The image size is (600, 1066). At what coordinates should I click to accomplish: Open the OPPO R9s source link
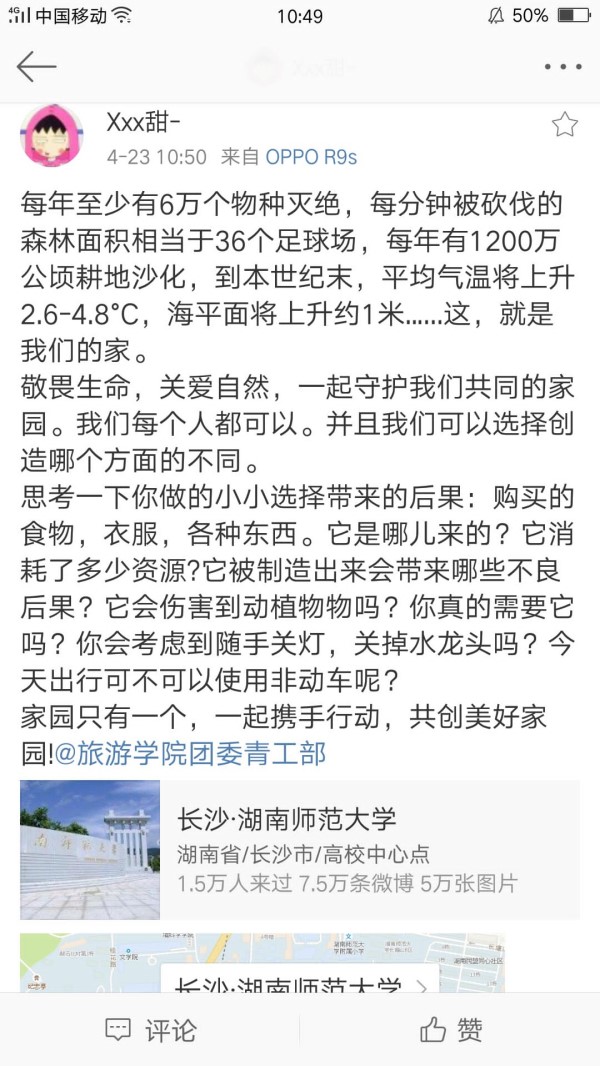310,157
